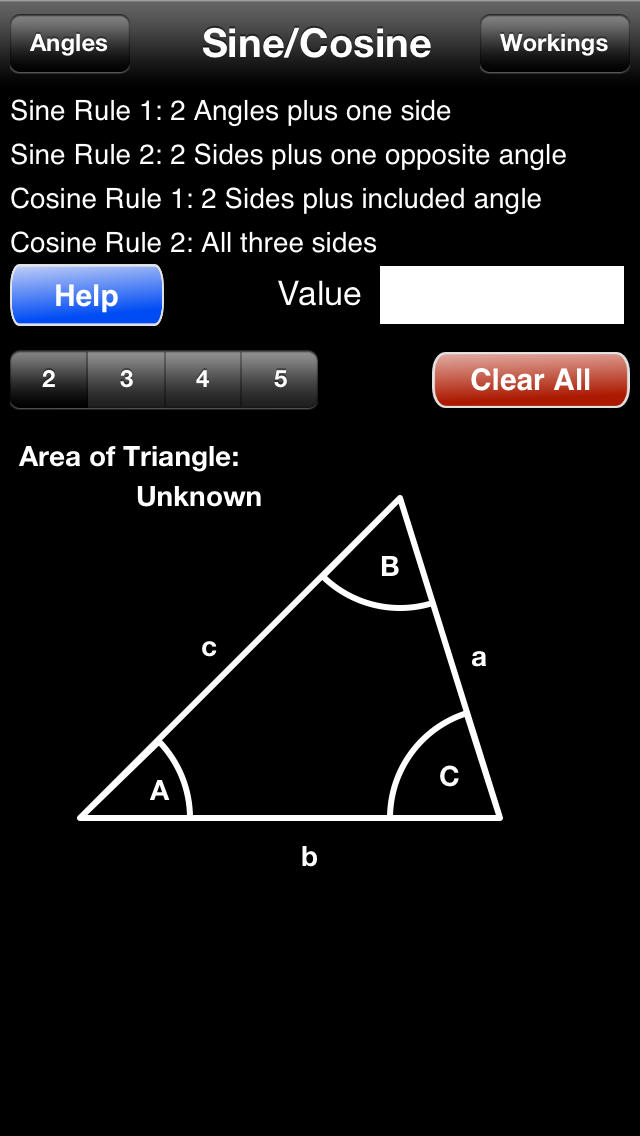Viewport: 640px width, 1136px height.
Task: Select the 4 segment
Action: tap(203, 380)
